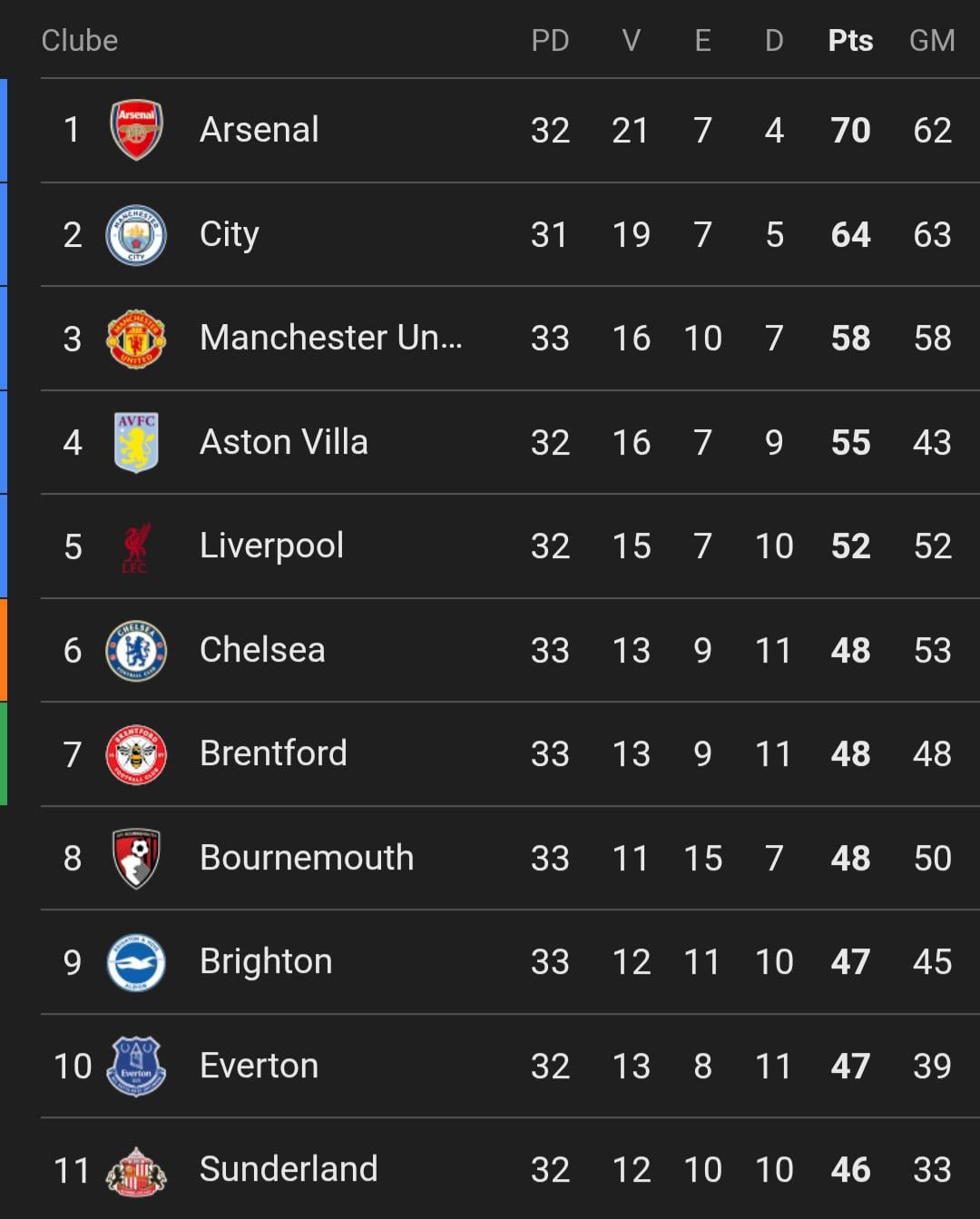
Task: Open the Manchester United row
Action: click(330, 338)
